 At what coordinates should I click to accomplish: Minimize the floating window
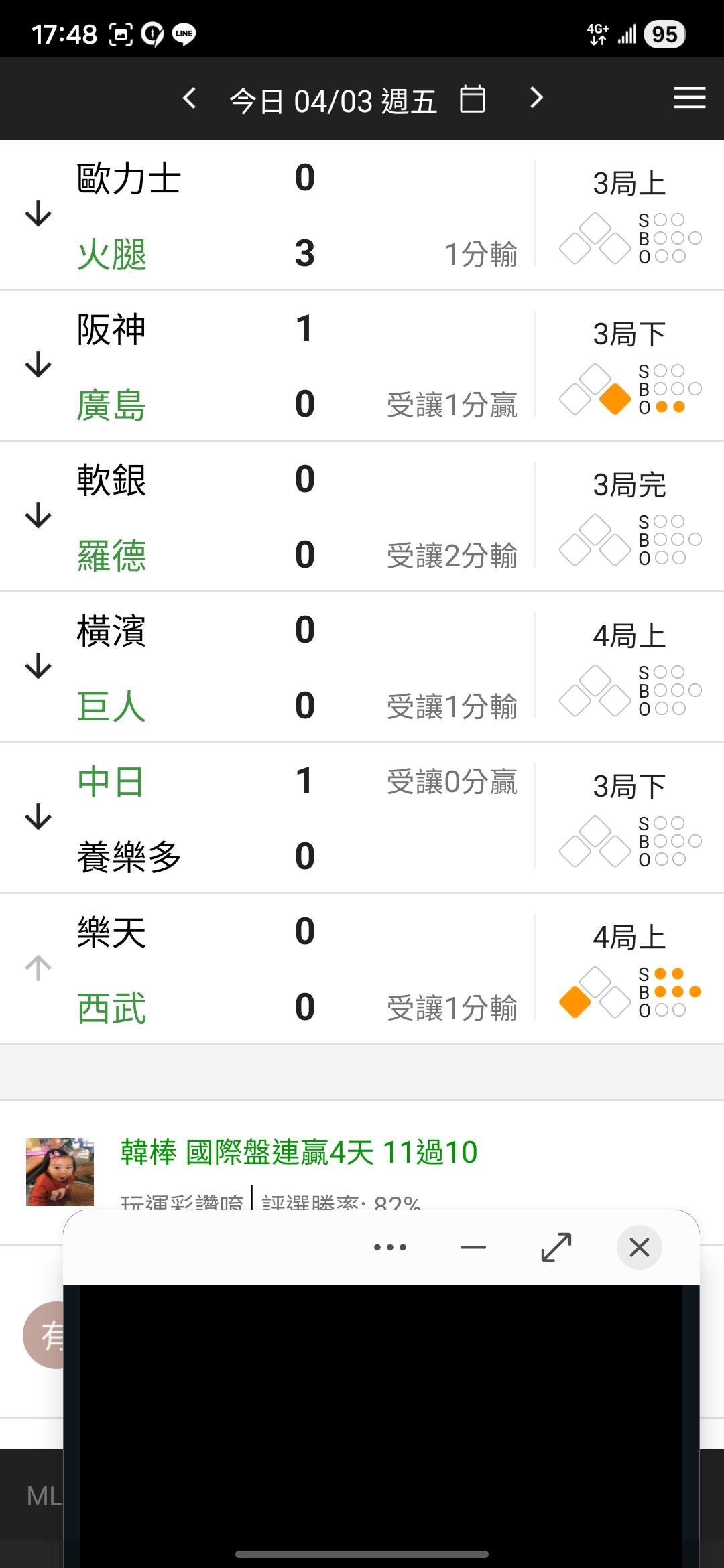coord(473,1247)
